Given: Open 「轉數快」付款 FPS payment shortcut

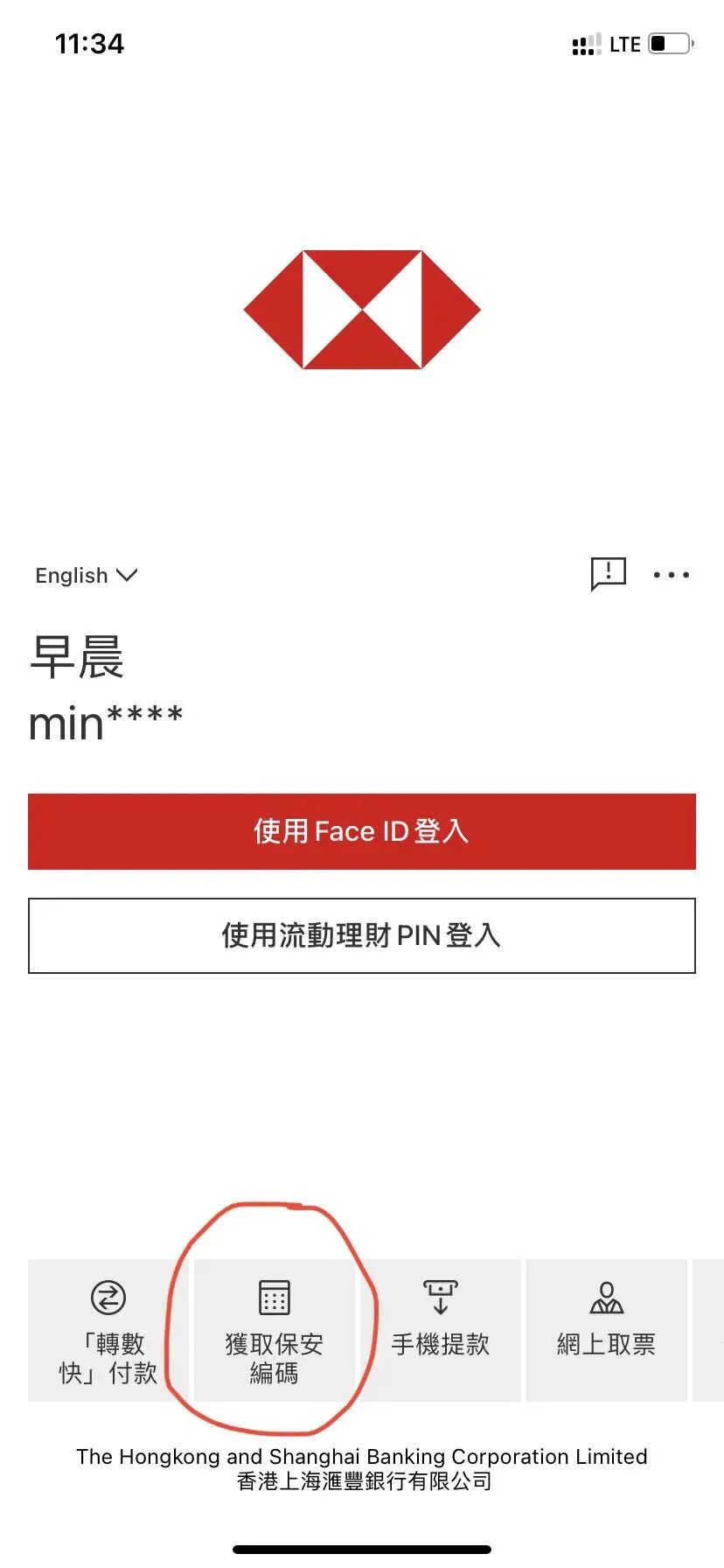Looking at the screenshot, I should (x=108, y=1330).
